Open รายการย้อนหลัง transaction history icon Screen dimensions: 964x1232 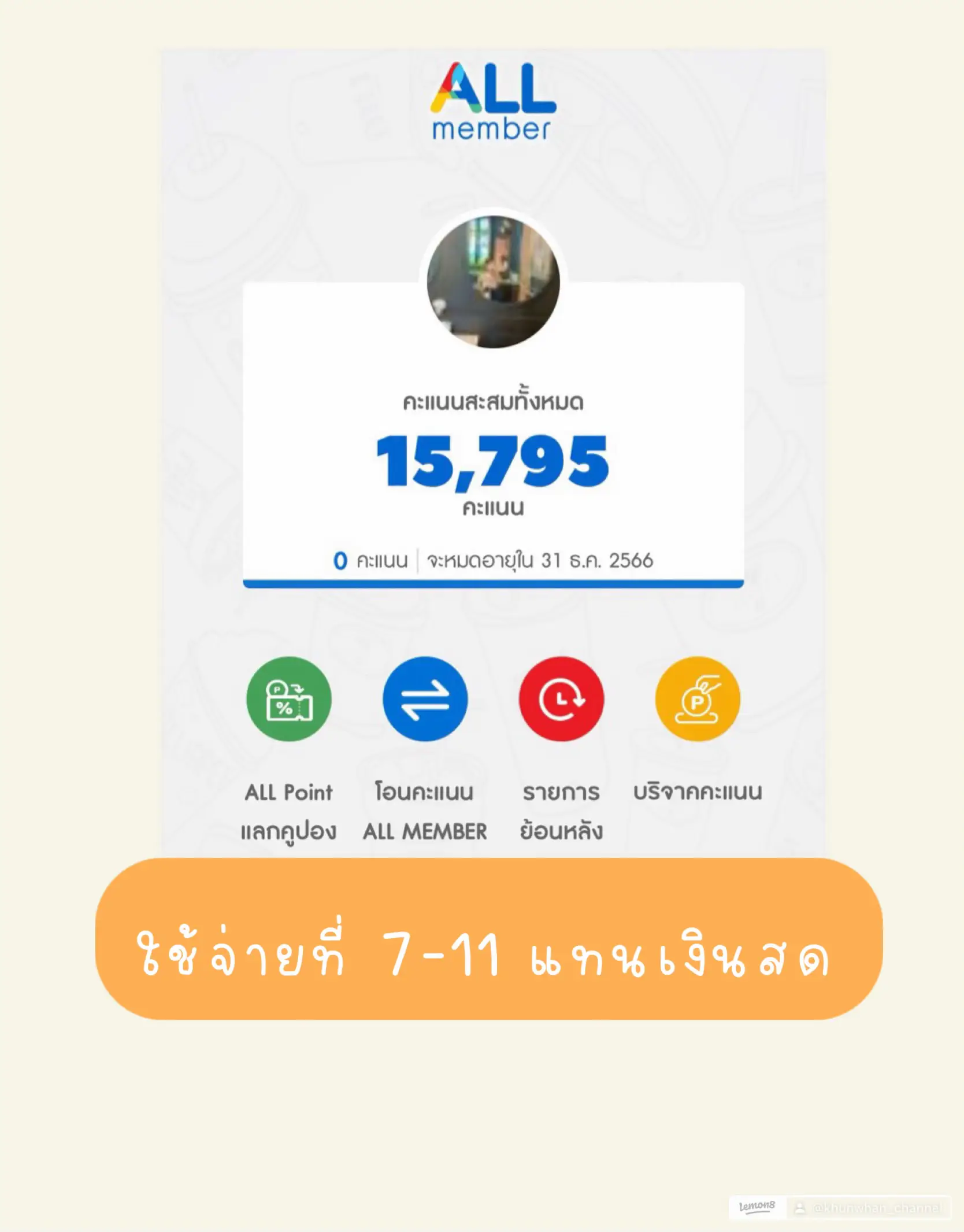click(x=563, y=700)
